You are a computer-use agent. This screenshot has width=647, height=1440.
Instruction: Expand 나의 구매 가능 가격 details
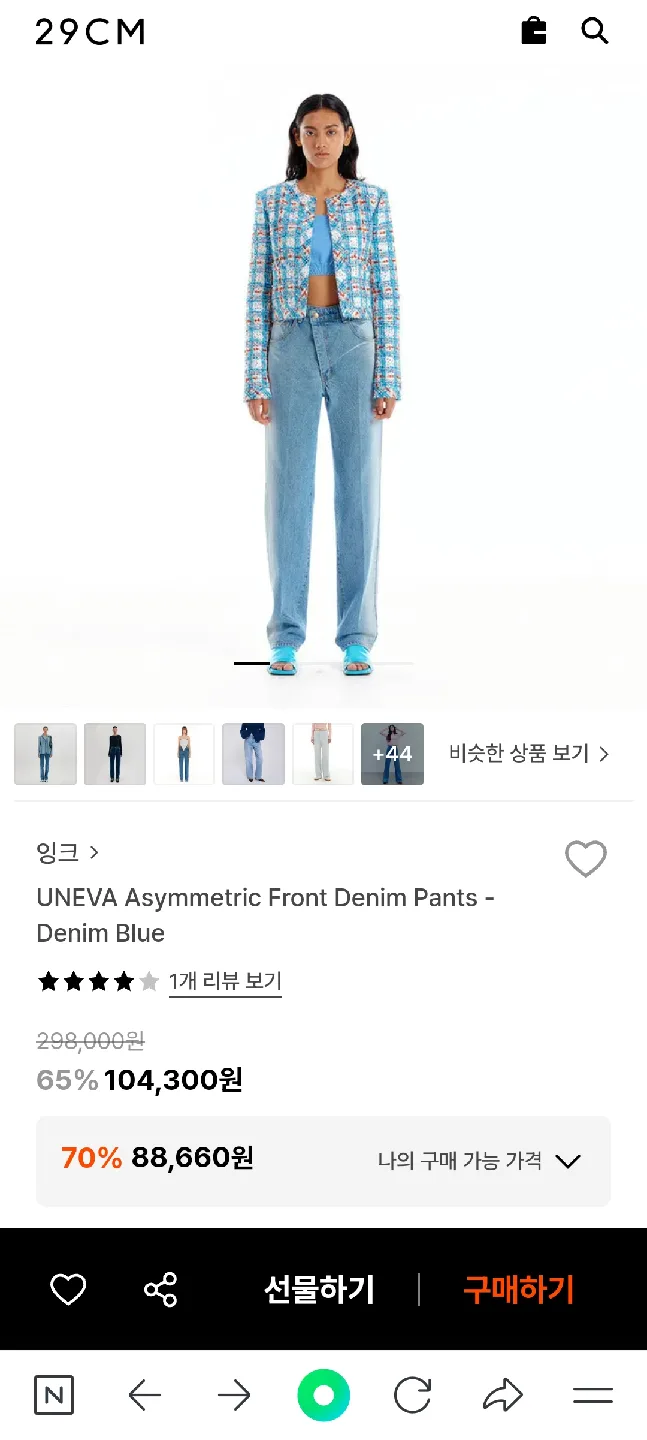[480, 1161]
